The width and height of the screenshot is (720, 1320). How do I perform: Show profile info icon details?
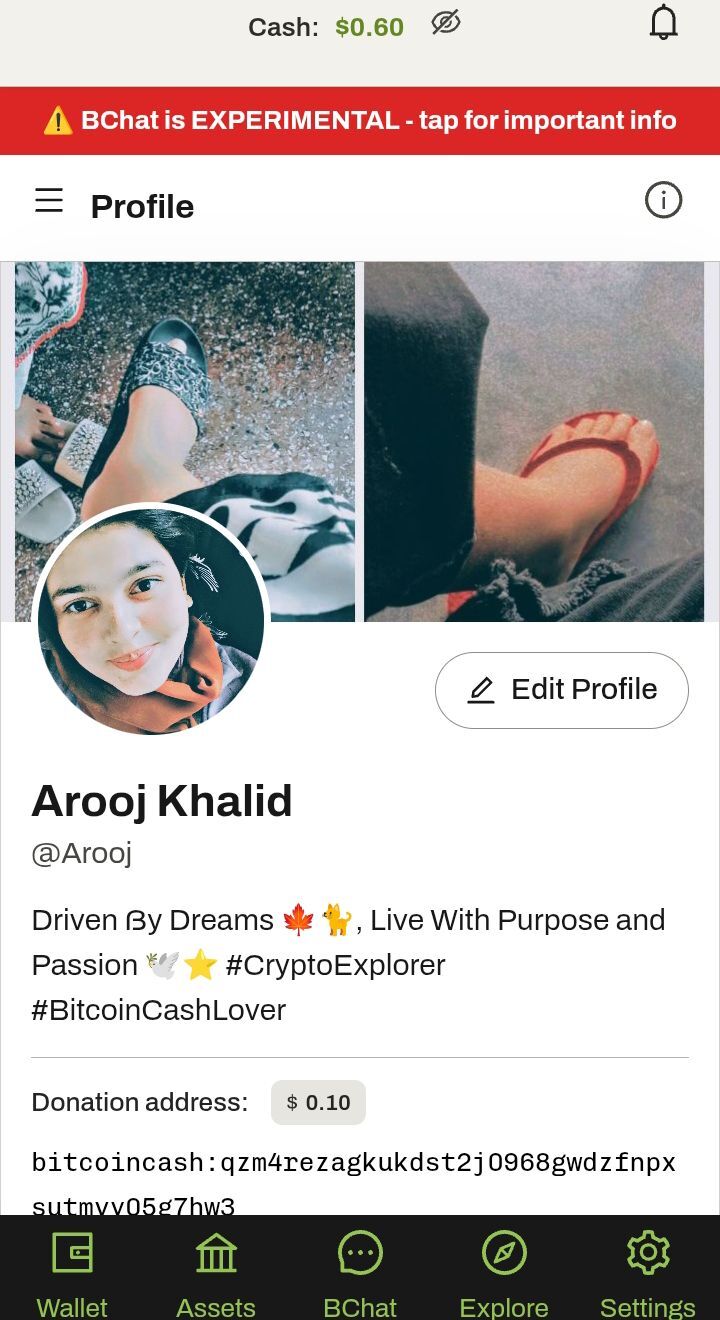[x=664, y=201]
